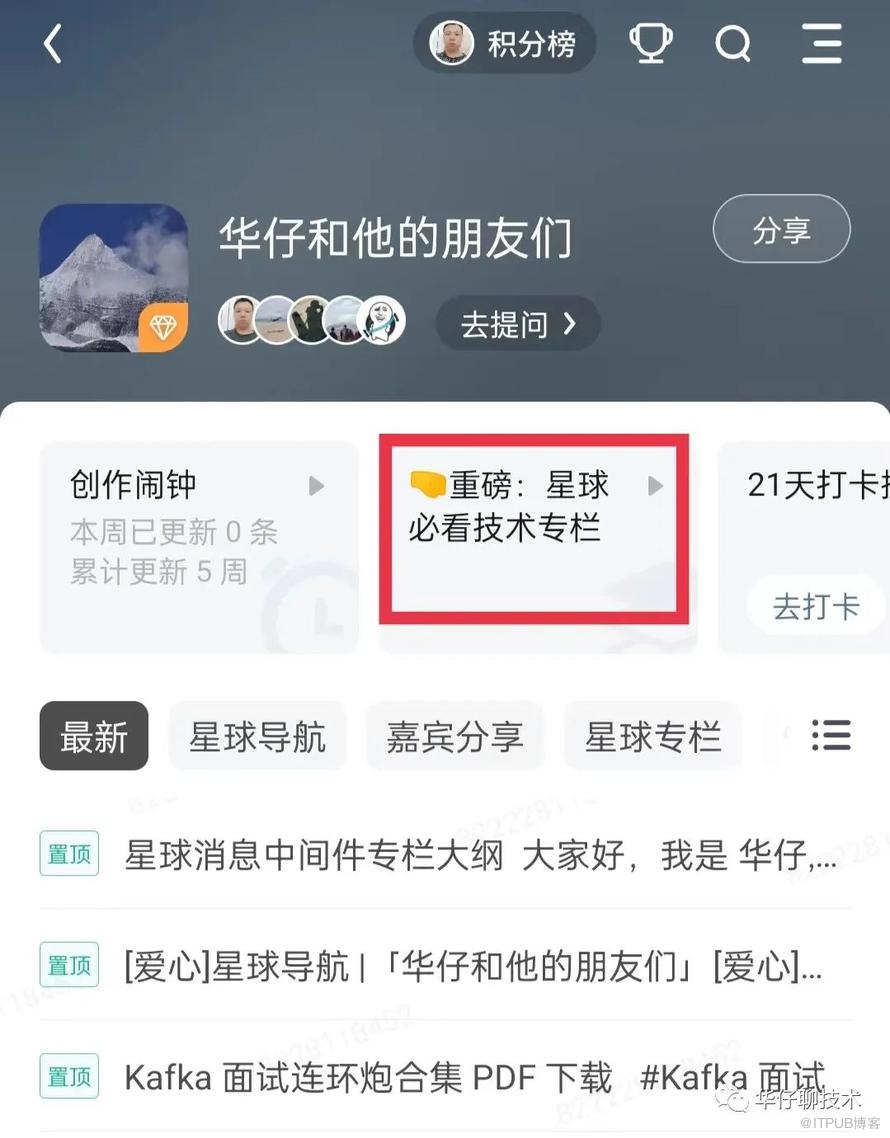
Task: Select the 最新 tab
Action: coord(94,736)
